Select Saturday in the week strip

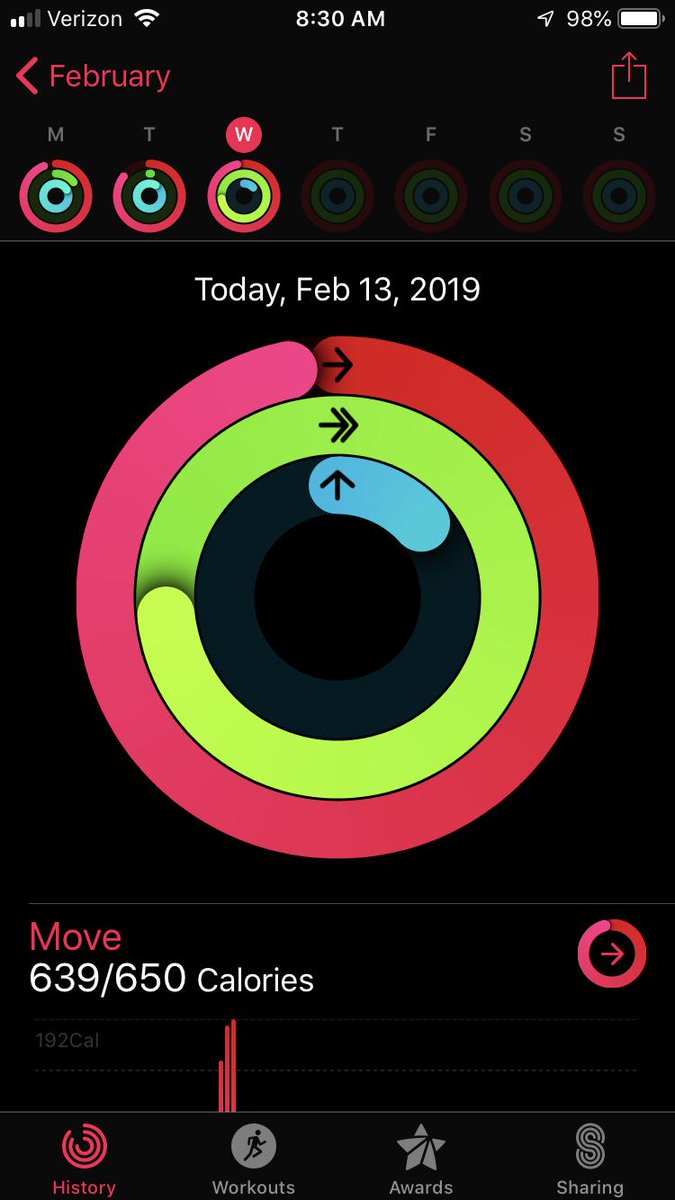(525, 196)
